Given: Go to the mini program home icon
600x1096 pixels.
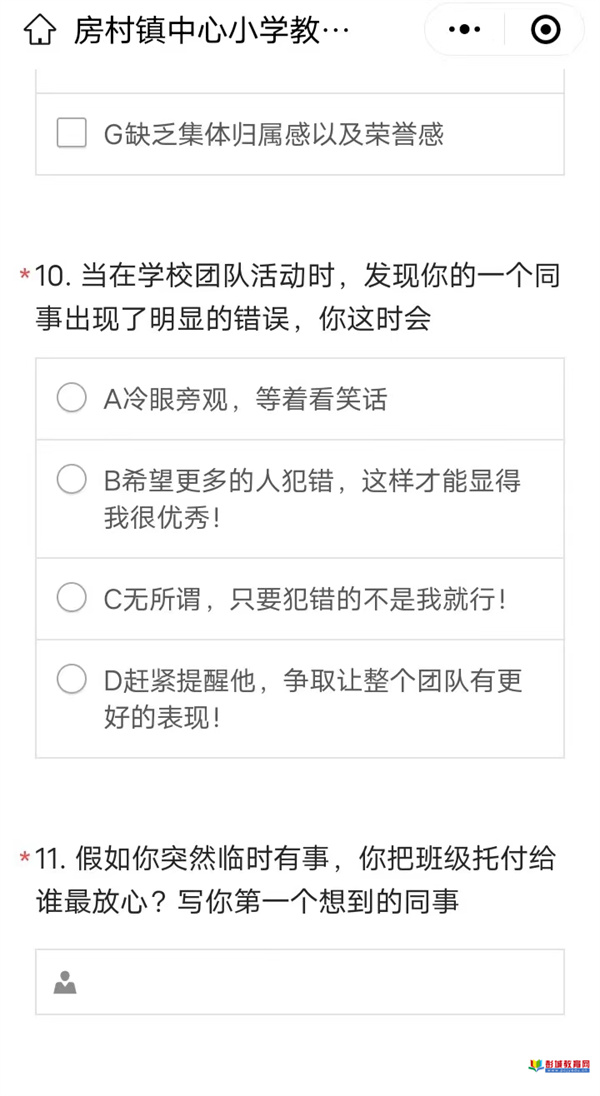Looking at the screenshot, I should pyautogui.click(x=39, y=30).
